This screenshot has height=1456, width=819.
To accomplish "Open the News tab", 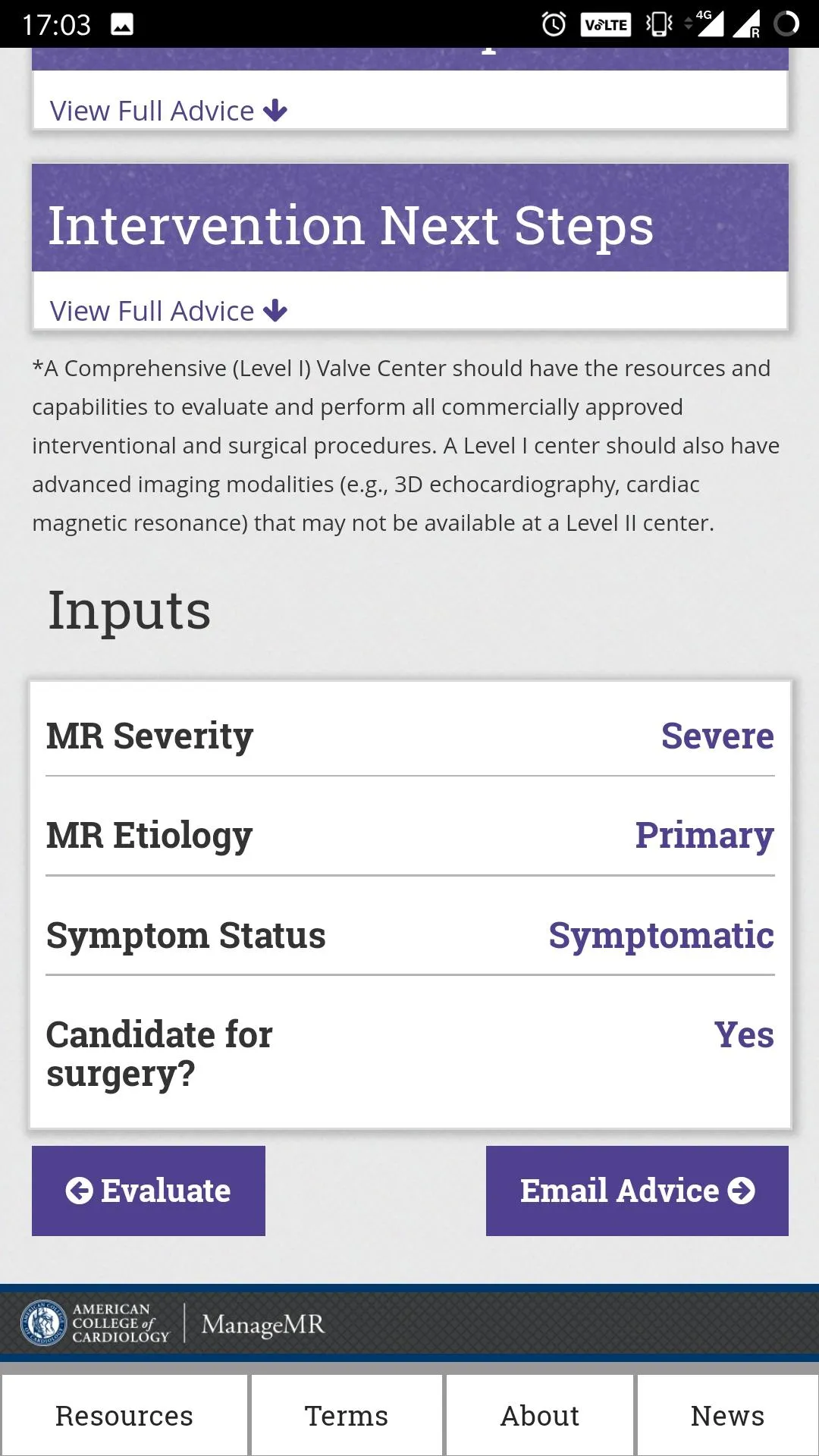I will click(728, 1416).
